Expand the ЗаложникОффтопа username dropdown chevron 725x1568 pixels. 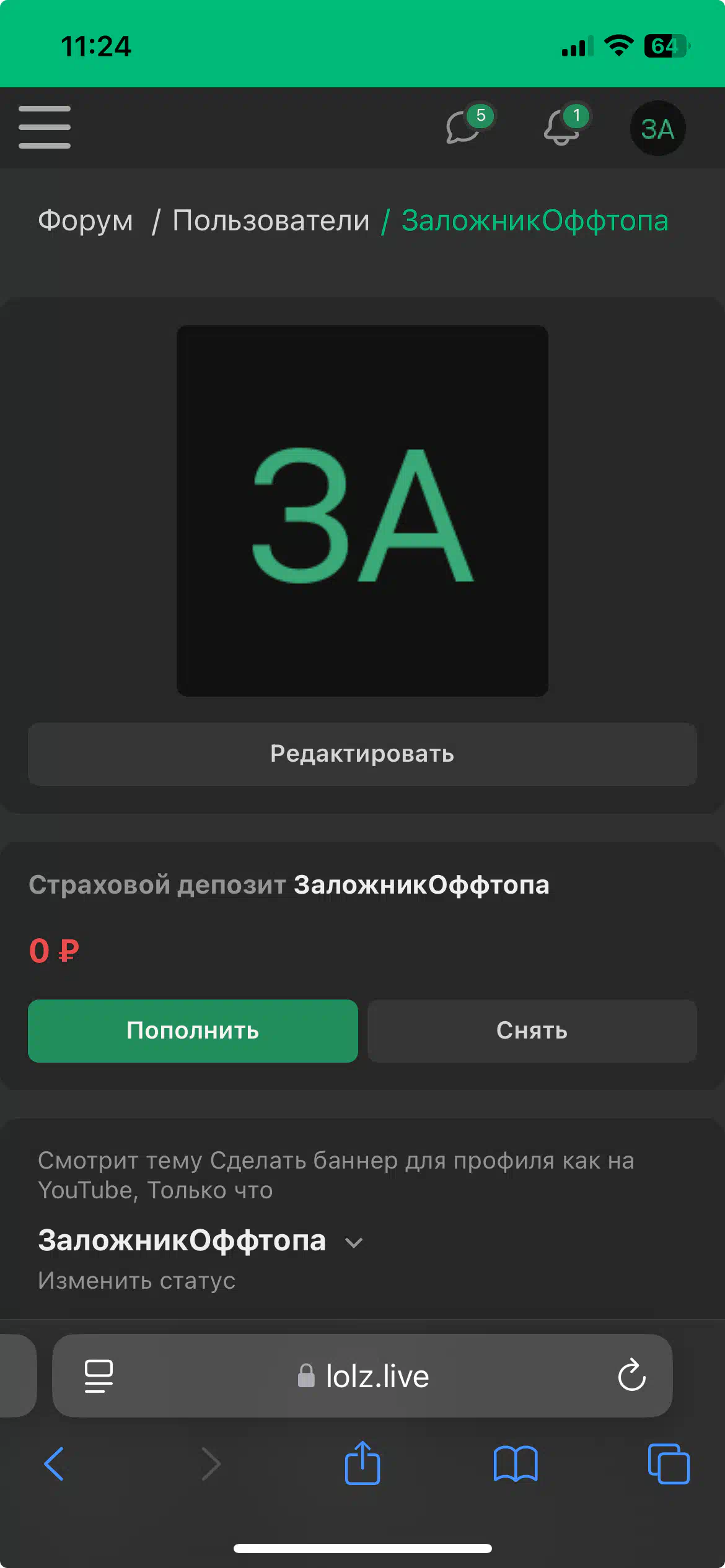pos(353,1242)
